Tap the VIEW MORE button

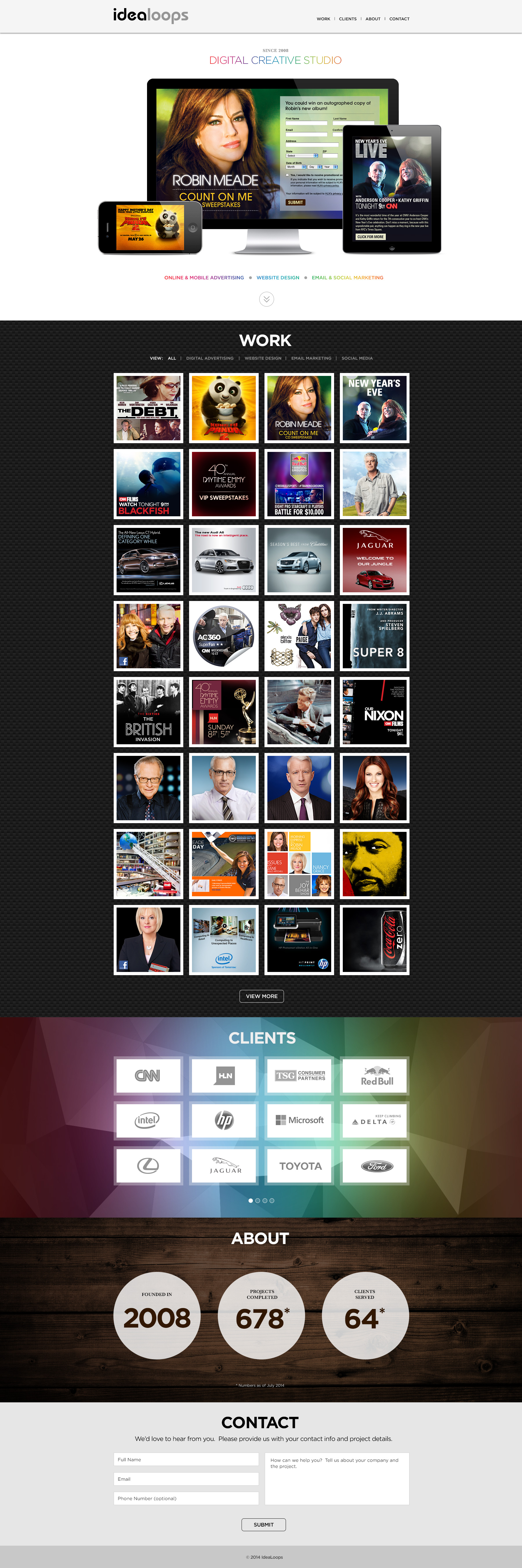point(262,996)
